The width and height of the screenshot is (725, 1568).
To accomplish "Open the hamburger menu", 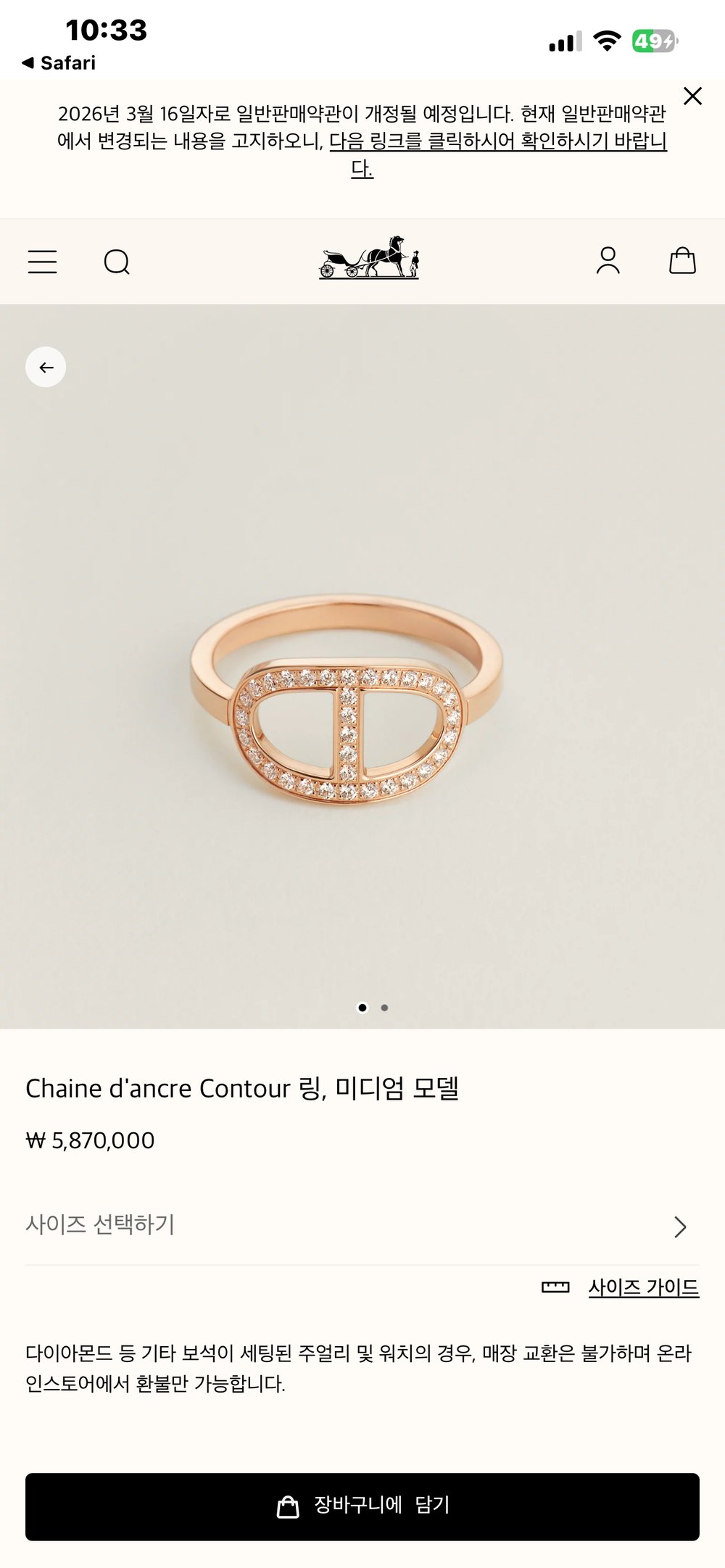I will tap(42, 262).
